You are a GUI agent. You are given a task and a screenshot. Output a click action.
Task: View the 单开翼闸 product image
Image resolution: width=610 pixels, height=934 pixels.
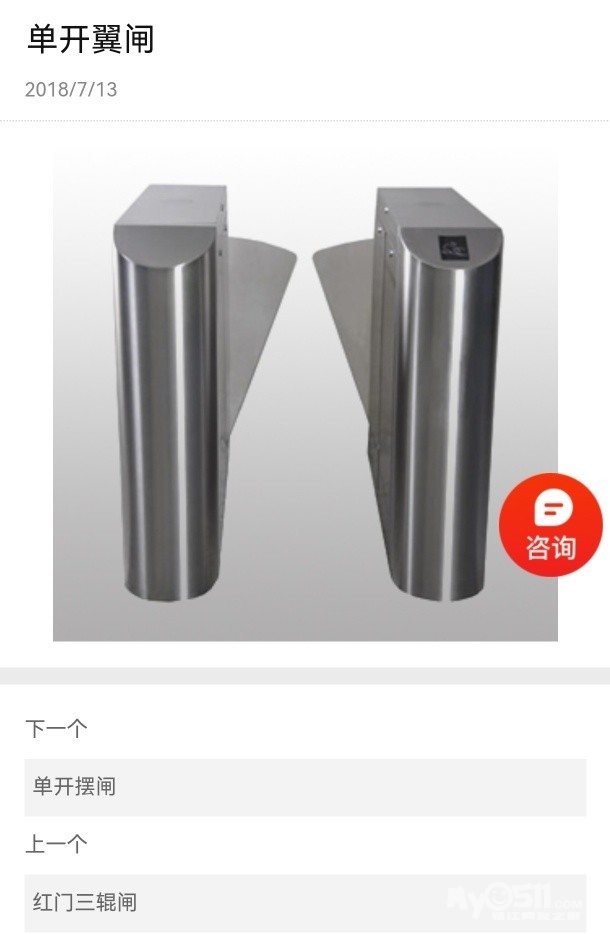coord(305,395)
